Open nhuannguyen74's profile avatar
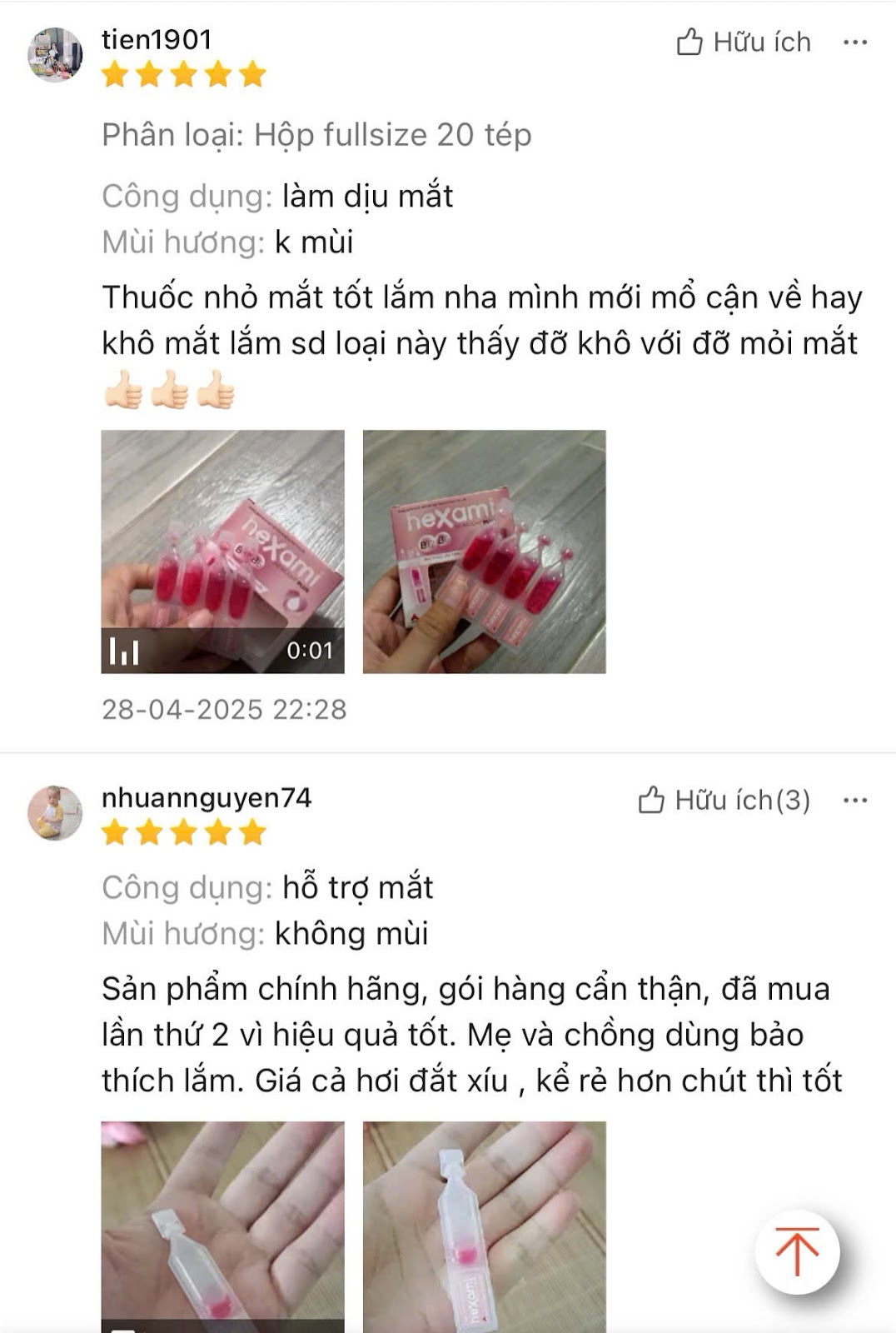Screen dimensions: 896x1333 [55, 812]
